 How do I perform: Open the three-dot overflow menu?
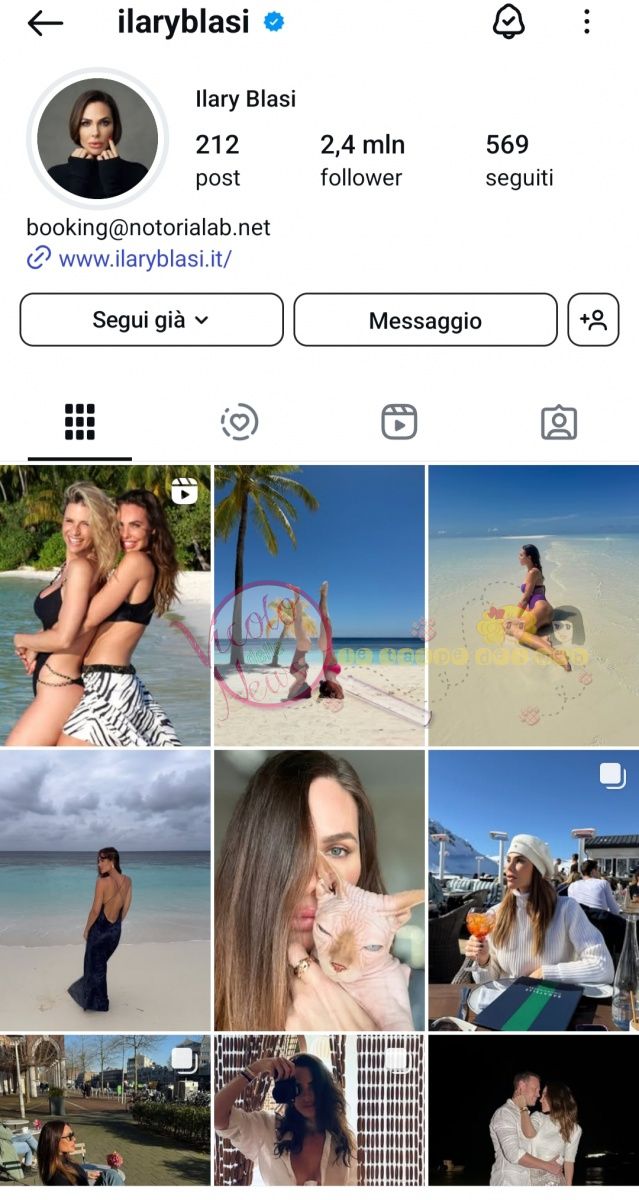point(586,22)
